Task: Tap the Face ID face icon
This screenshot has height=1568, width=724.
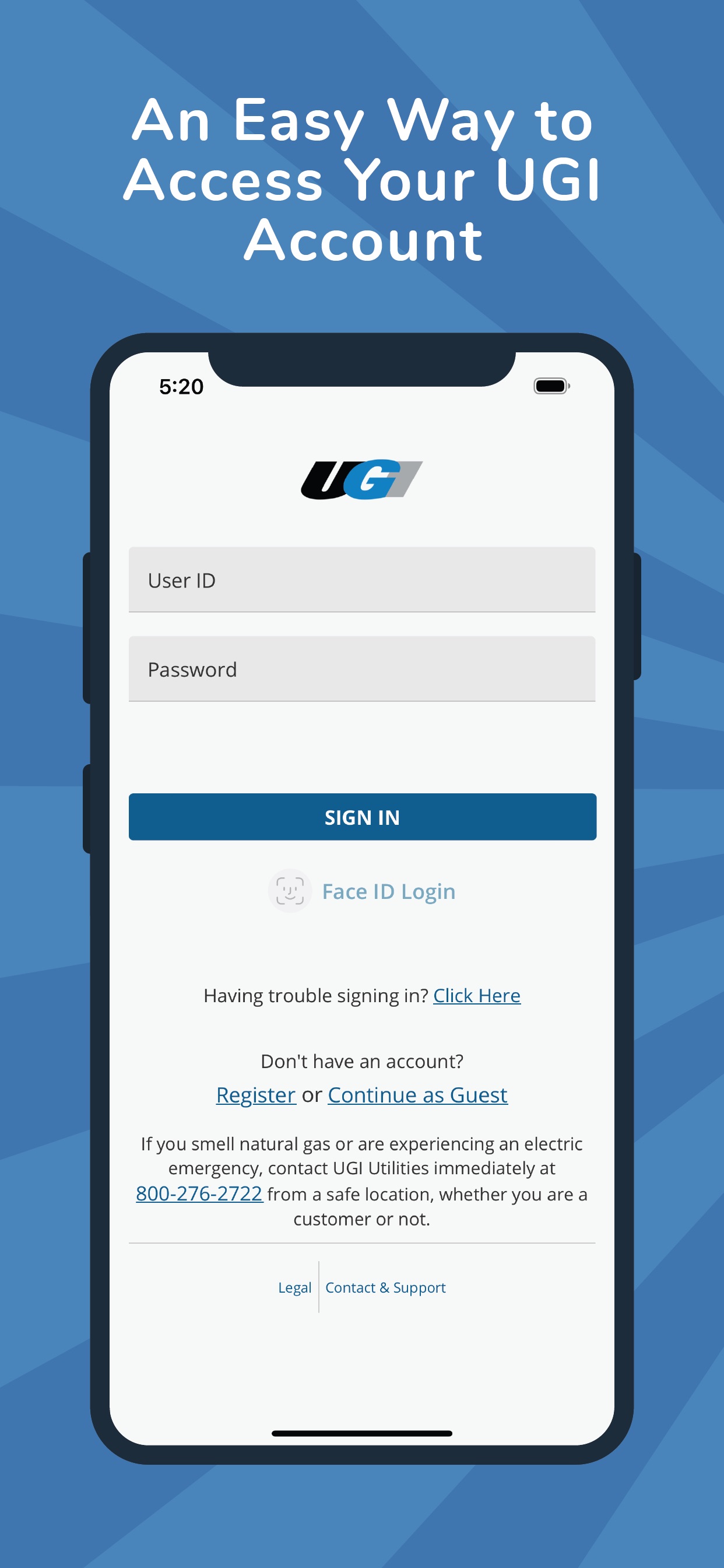Action: pos(291,891)
